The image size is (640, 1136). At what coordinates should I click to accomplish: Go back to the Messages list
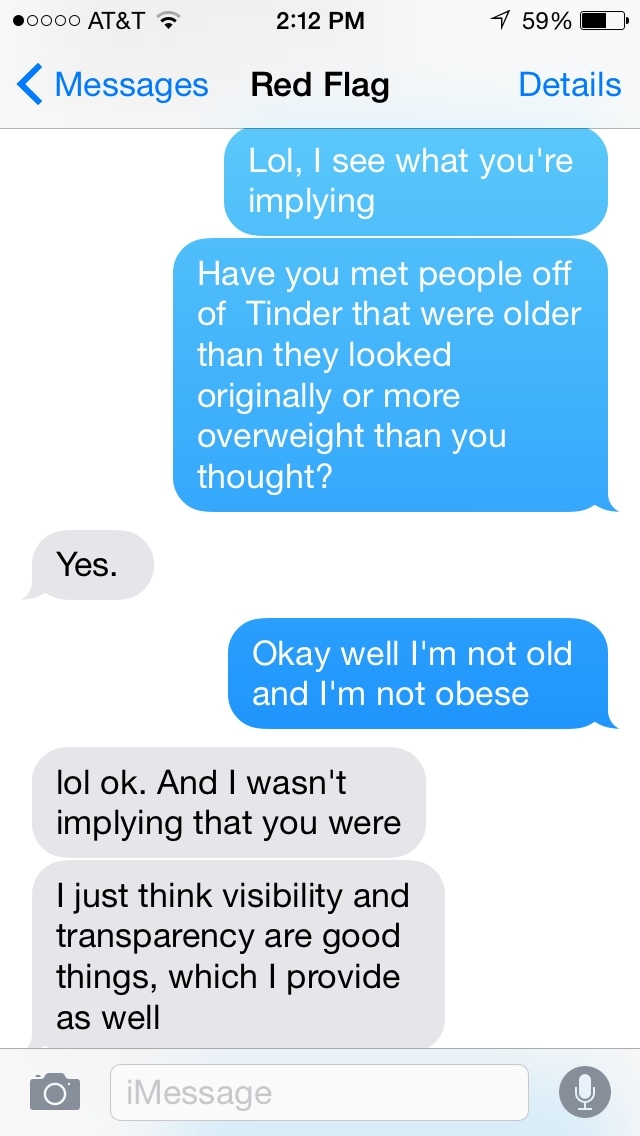pos(112,86)
